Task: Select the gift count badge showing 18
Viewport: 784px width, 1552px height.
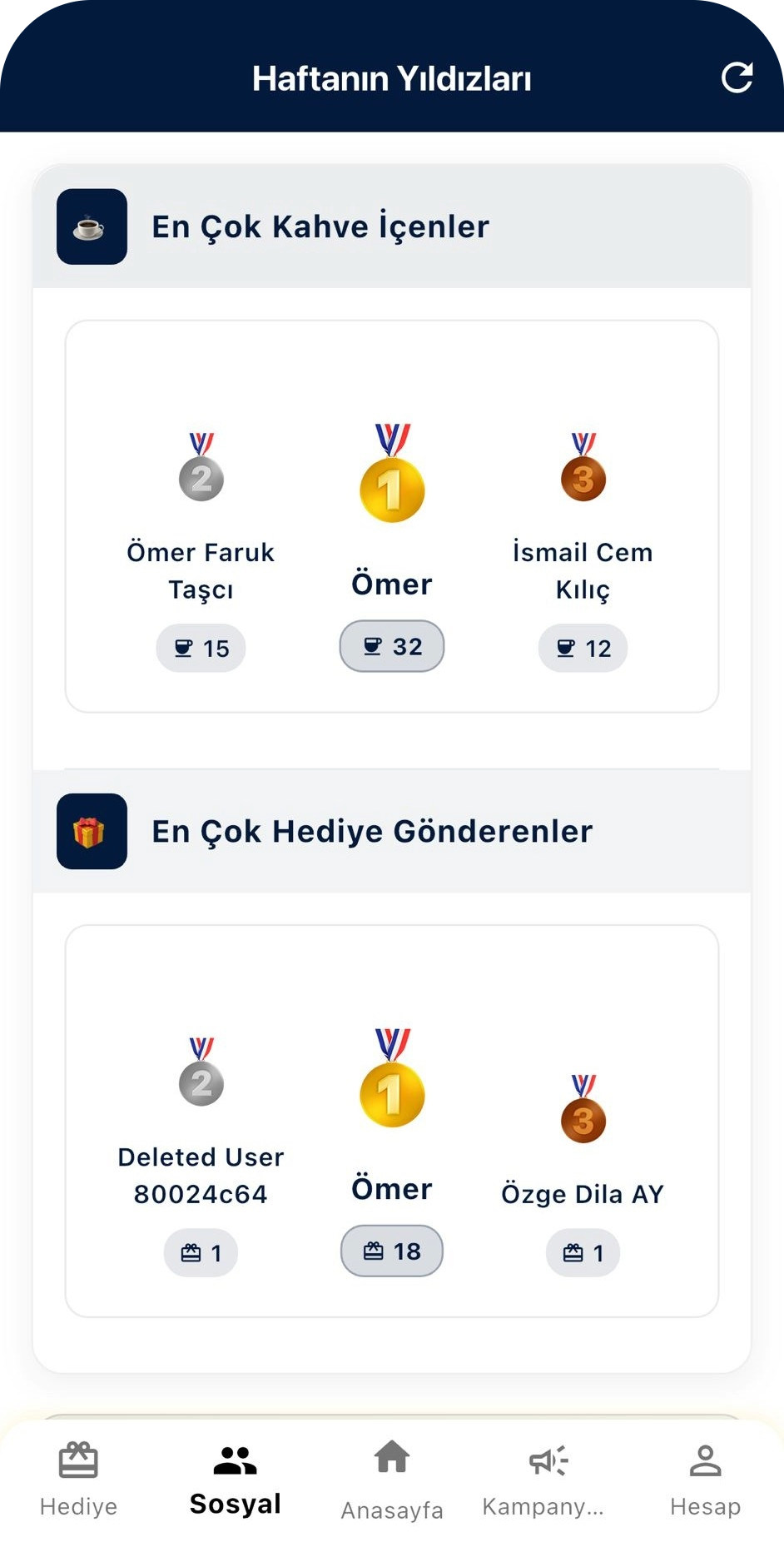Action: point(391,1250)
